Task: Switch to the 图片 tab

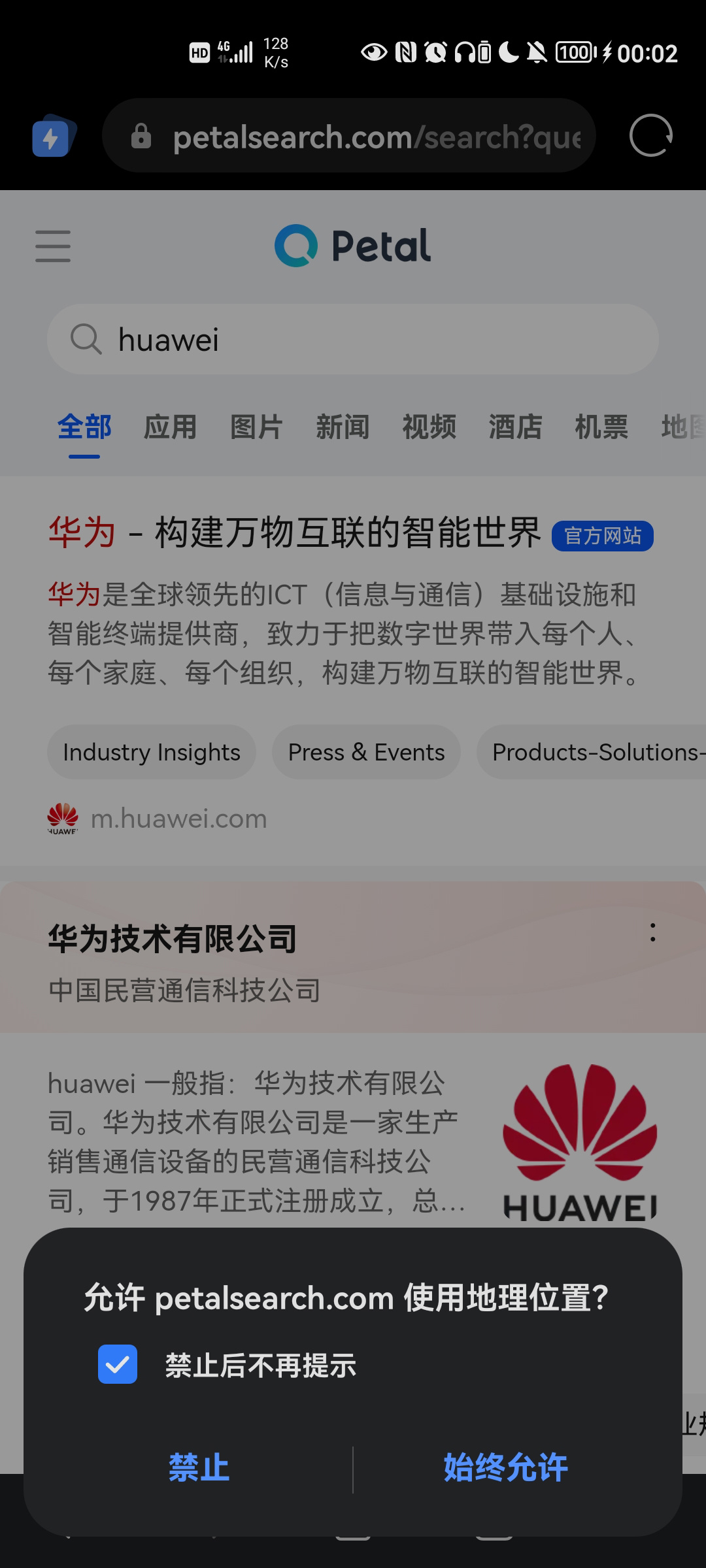Action: tap(256, 427)
